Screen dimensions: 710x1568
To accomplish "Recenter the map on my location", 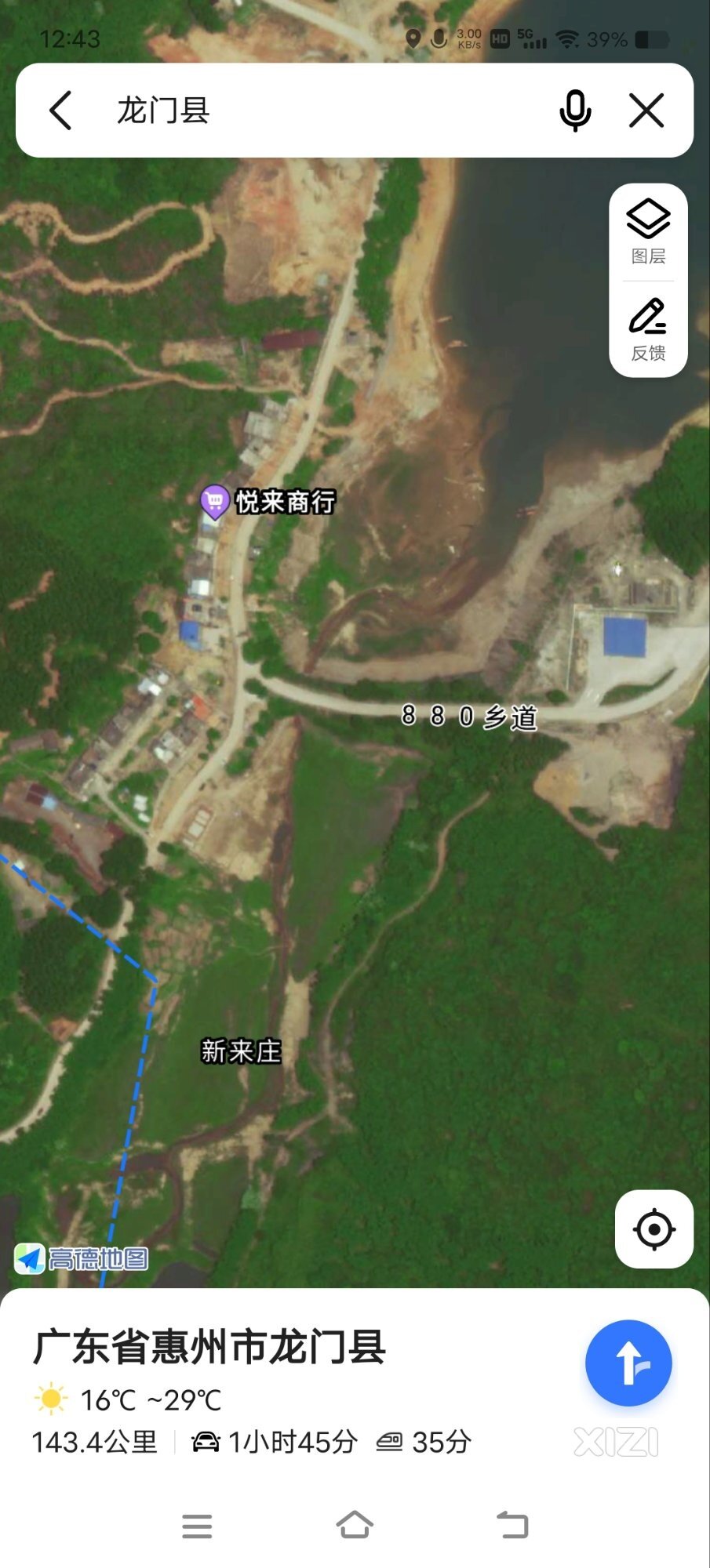I will tap(654, 1229).
